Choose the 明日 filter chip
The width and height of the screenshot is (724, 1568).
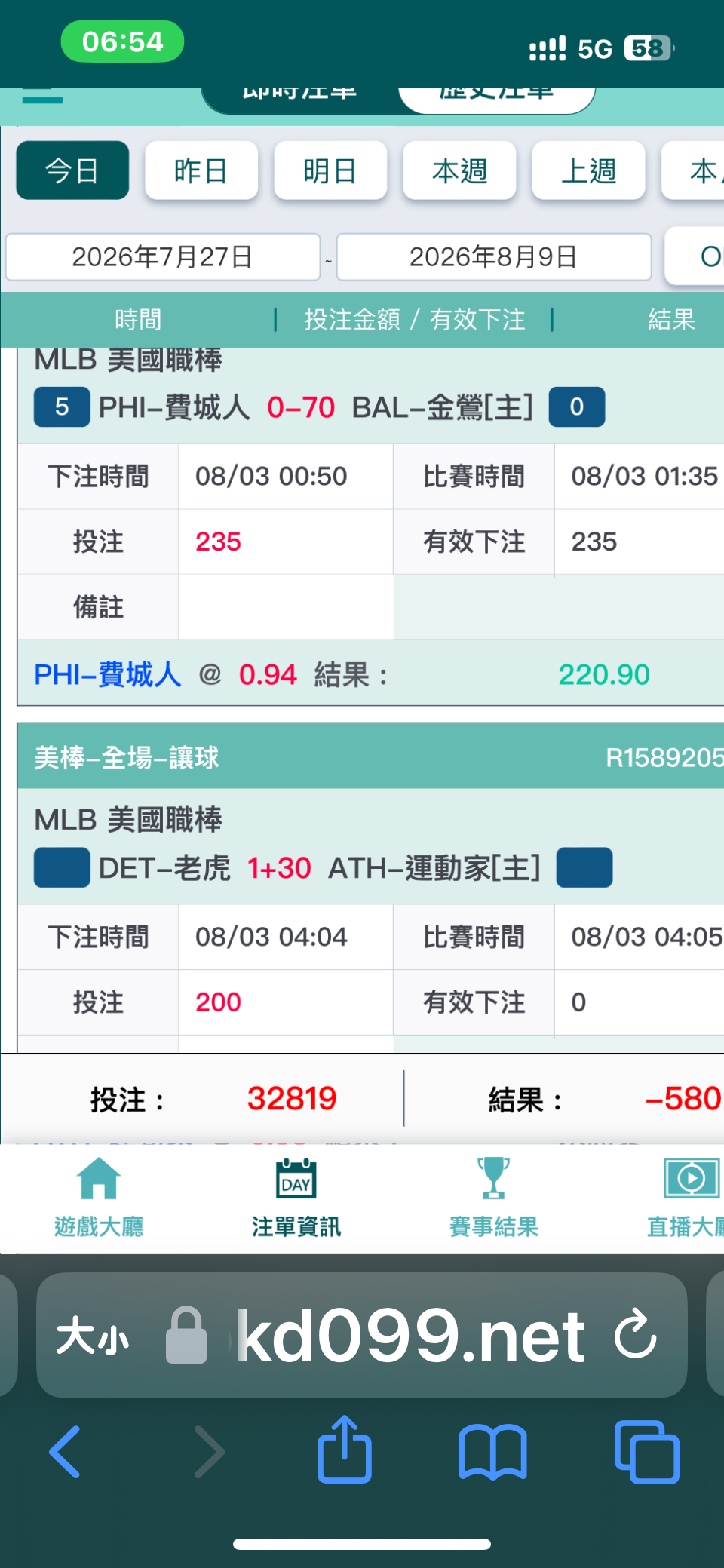click(330, 170)
